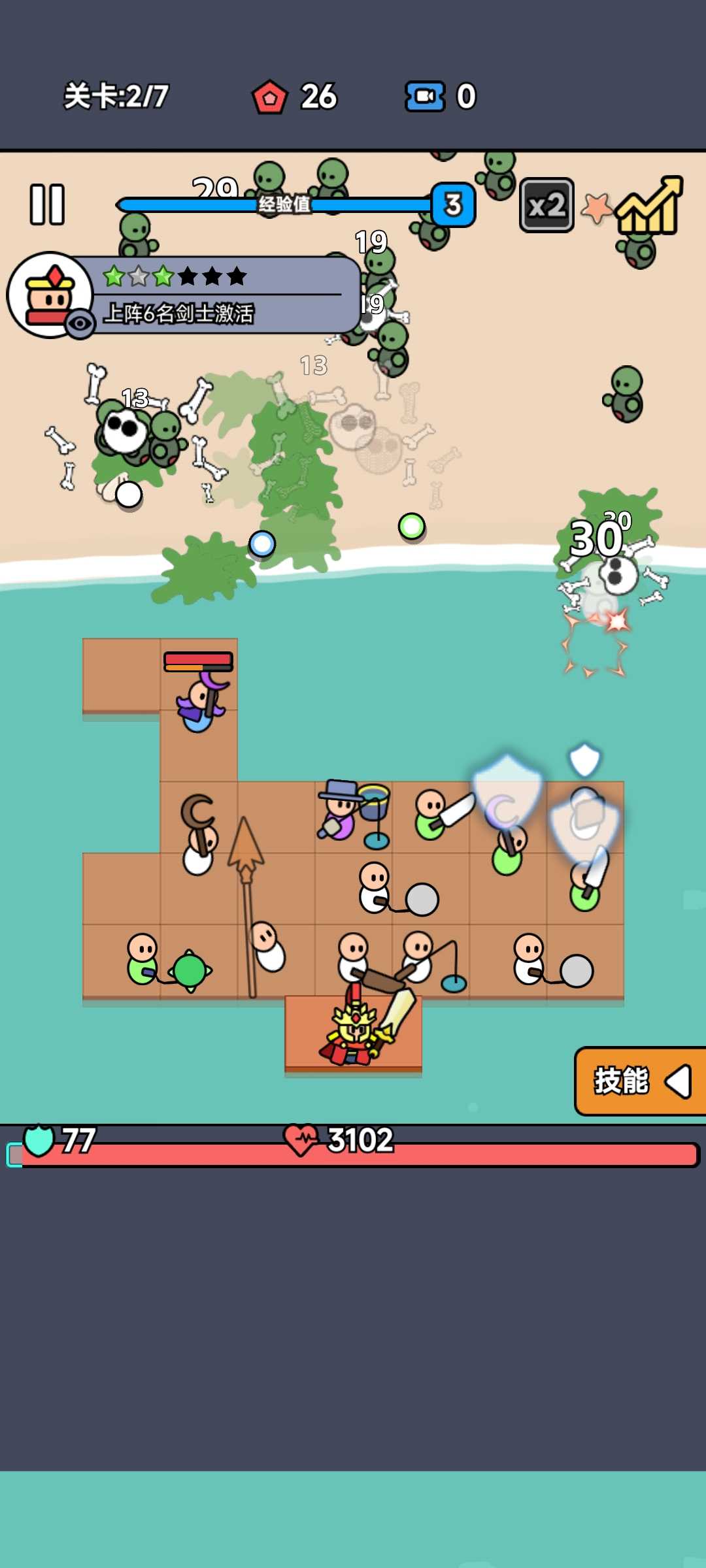Pause the game
The height and width of the screenshot is (1568, 706).
tap(47, 204)
